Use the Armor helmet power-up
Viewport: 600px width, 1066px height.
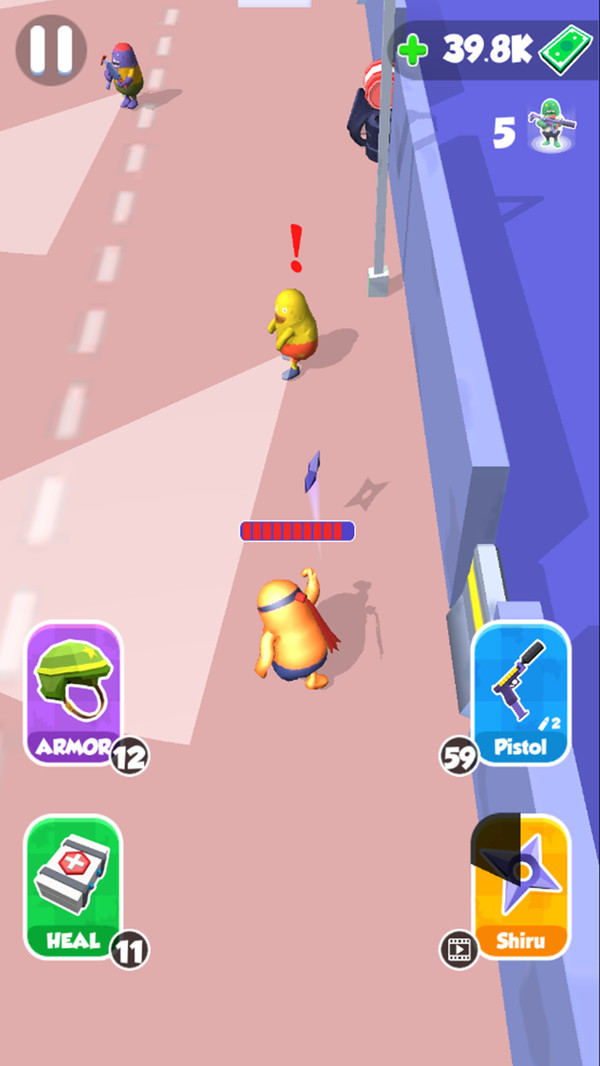(73, 693)
